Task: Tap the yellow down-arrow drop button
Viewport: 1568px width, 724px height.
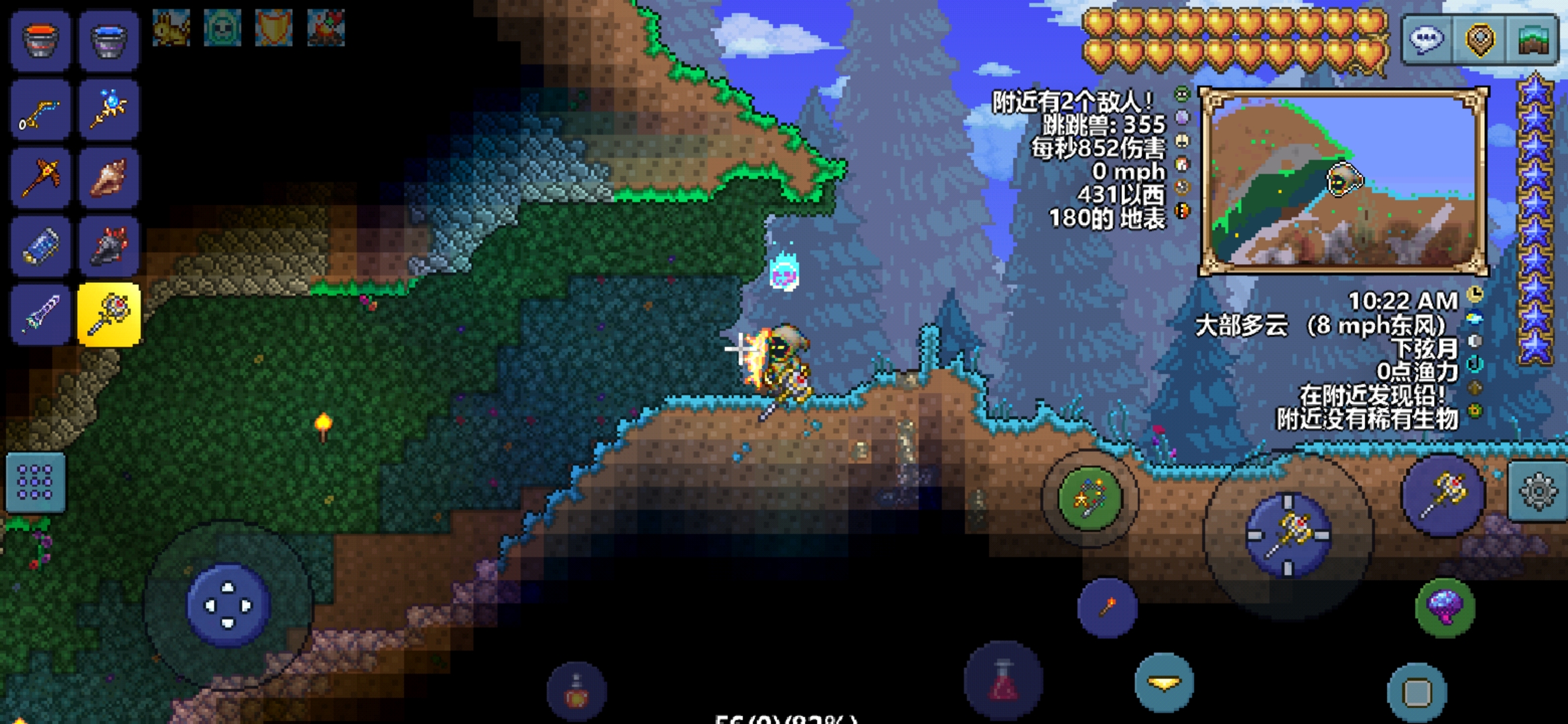Action: 1165,682
